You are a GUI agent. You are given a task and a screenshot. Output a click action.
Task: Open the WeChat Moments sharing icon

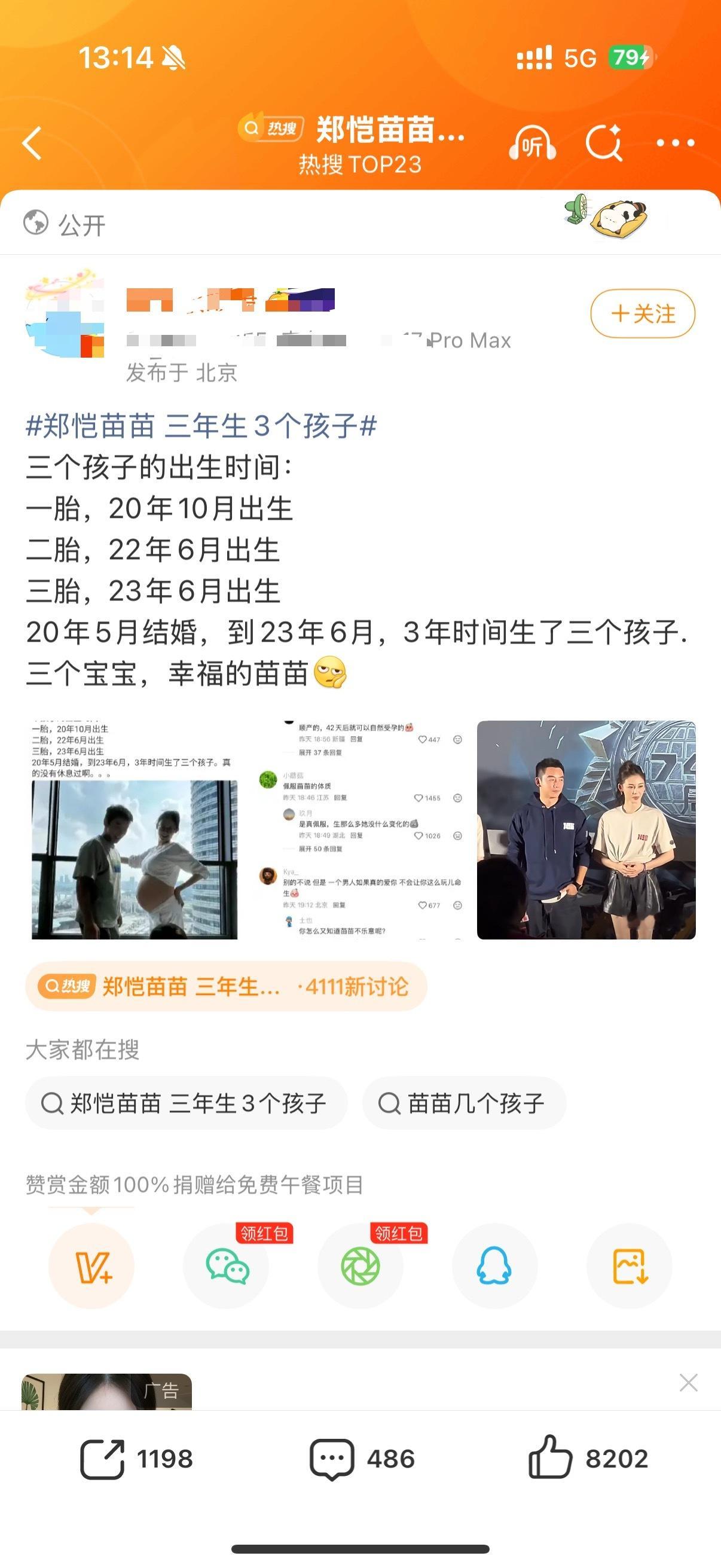360,1267
